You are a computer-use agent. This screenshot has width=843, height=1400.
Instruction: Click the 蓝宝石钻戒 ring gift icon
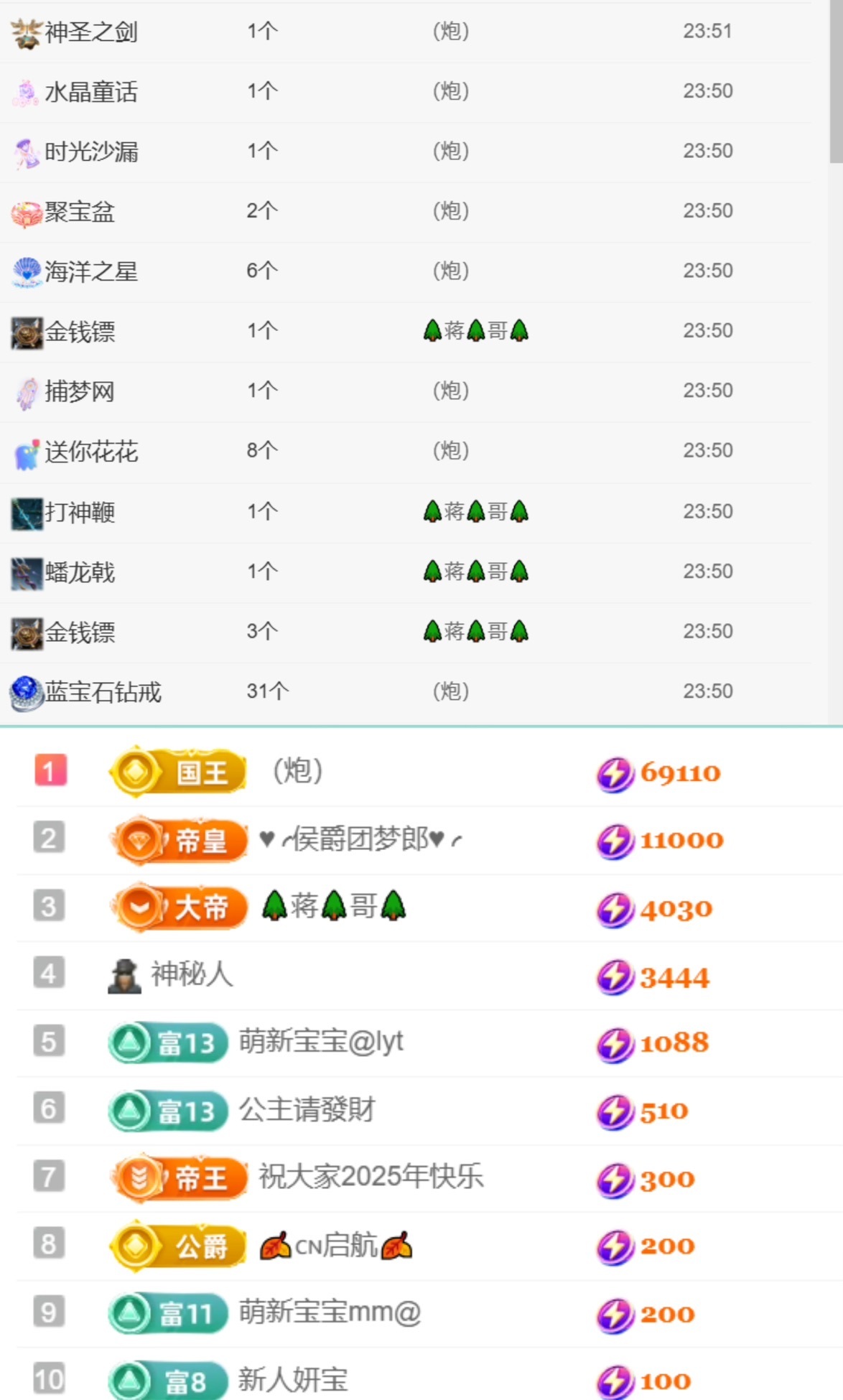pos(25,691)
